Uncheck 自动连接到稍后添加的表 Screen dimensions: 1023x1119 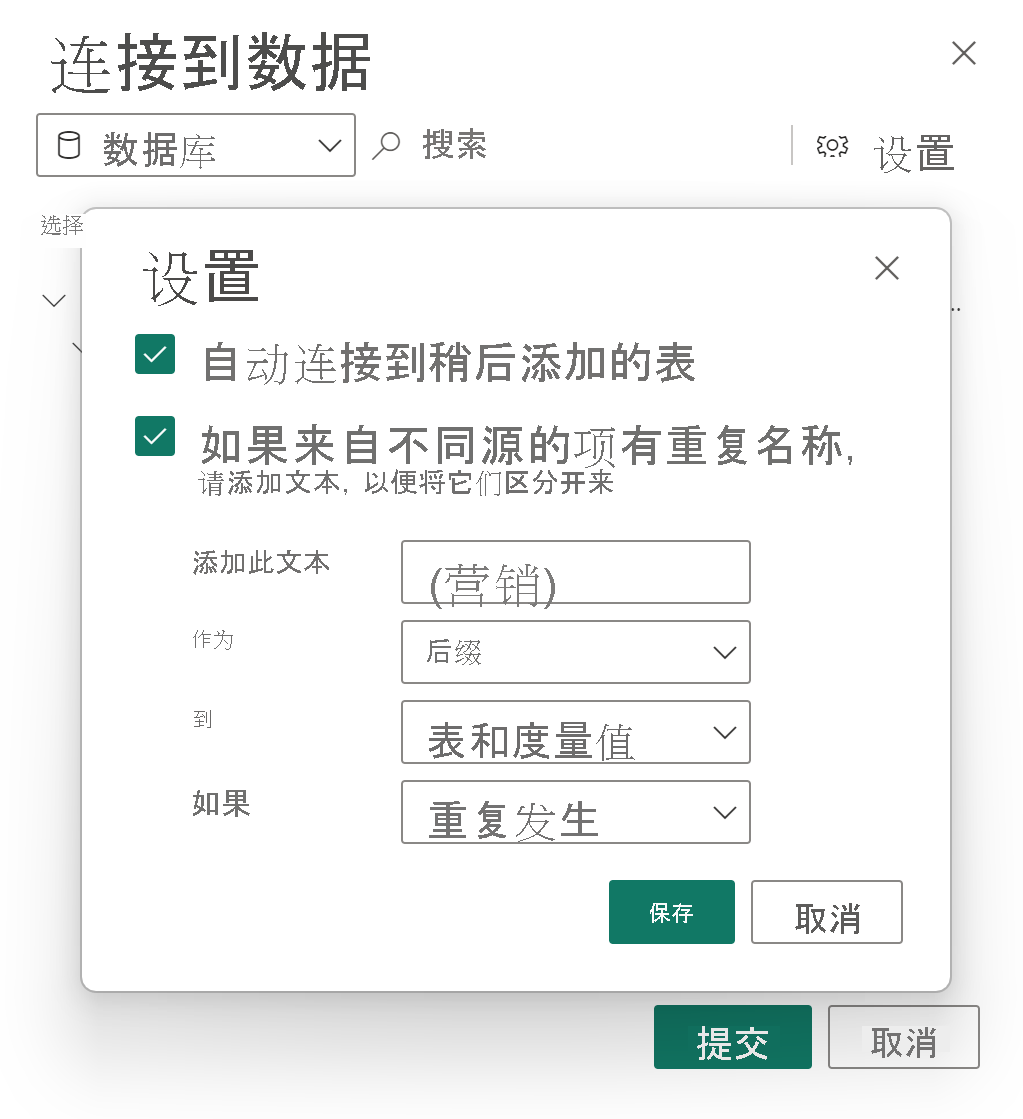coord(155,354)
